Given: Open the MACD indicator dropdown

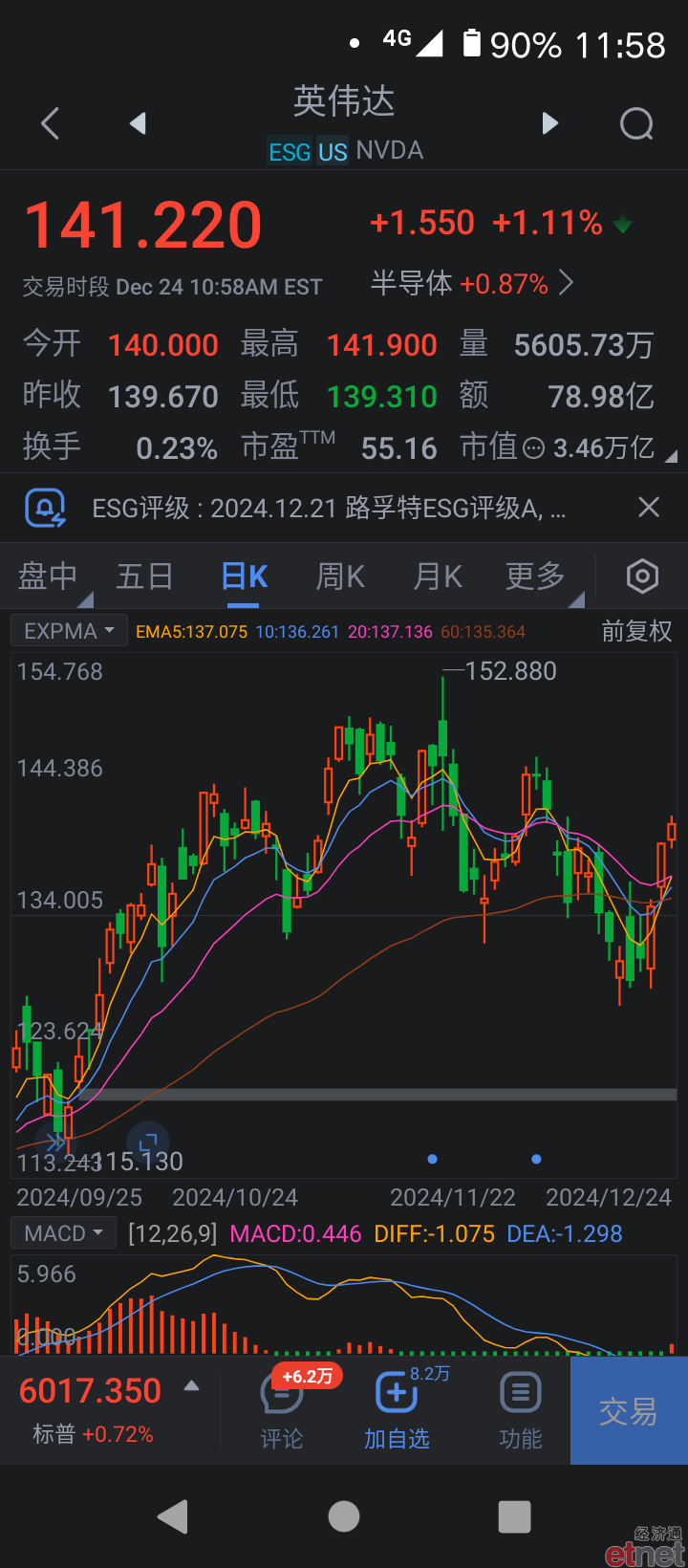Looking at the screenshot, I should point(63,1233).
